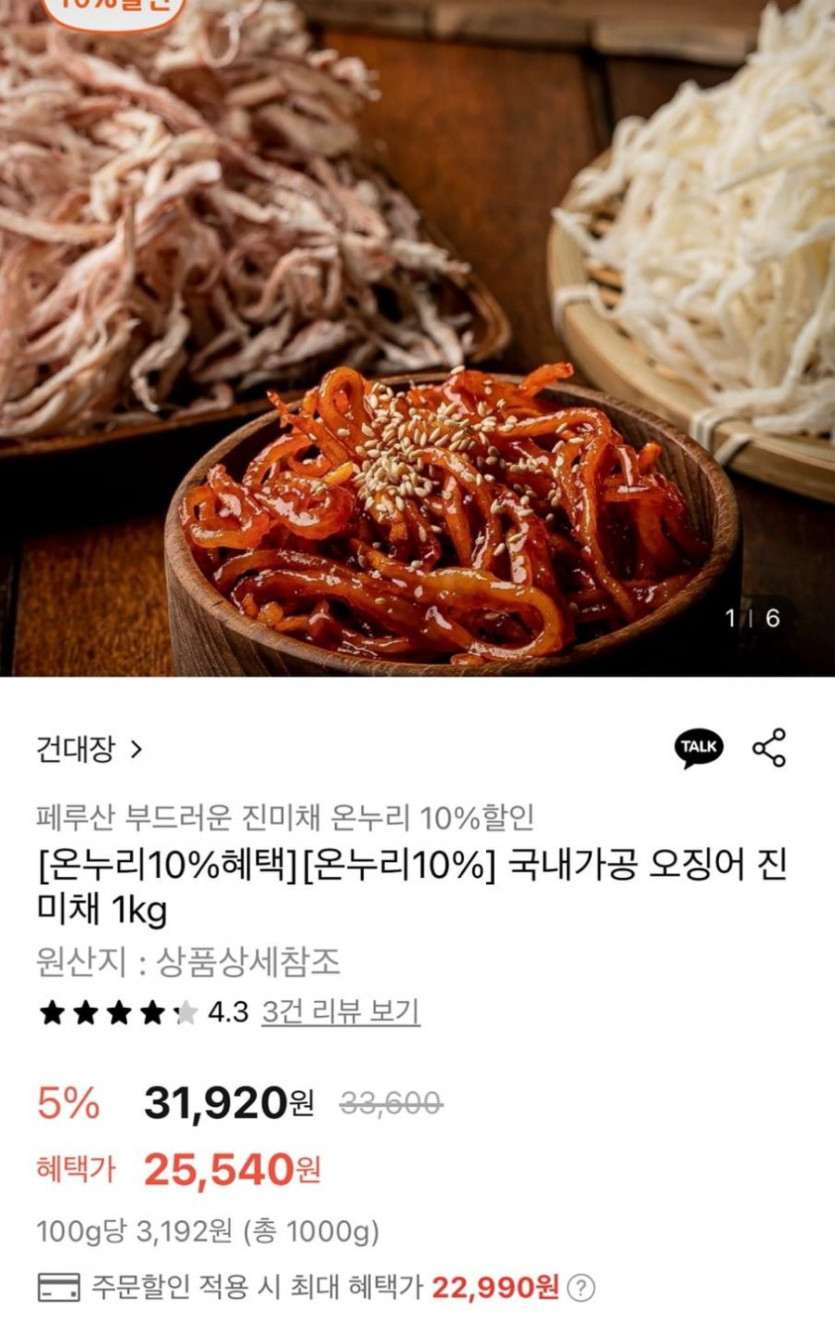Share this product
Screen dimensions: 835x1325
coord(768,748)
